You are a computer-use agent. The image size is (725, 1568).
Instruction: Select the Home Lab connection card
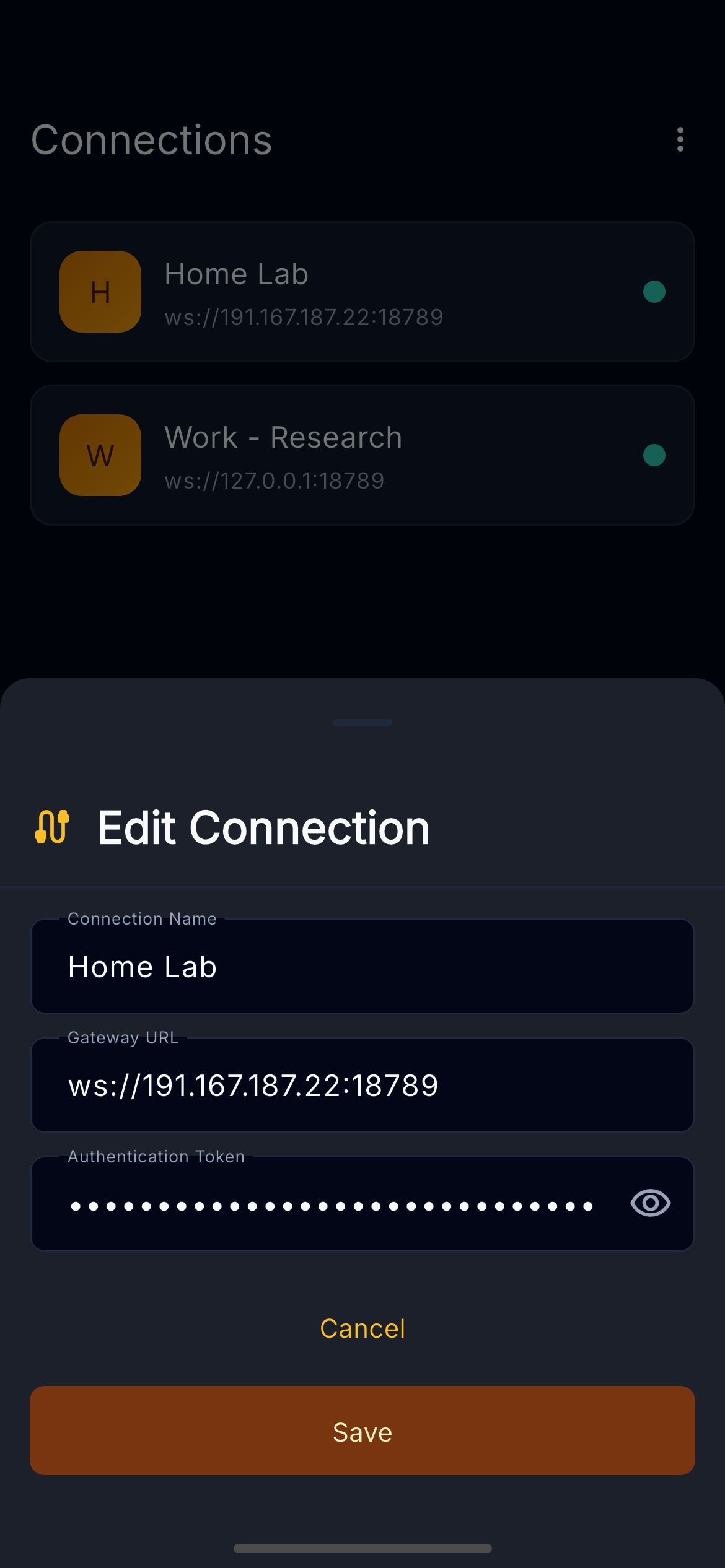coord(362,292)
